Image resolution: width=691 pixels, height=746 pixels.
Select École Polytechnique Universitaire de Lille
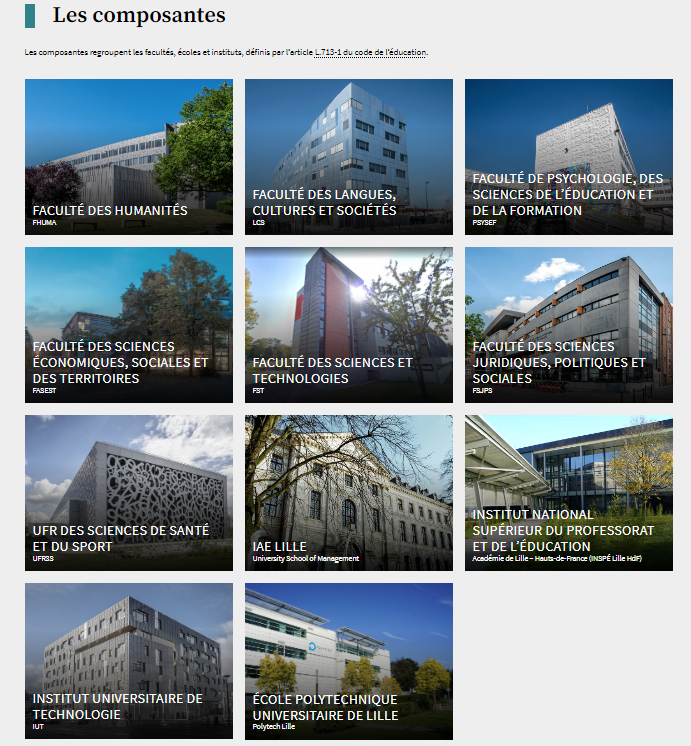pyautogui.click(x=348, y=661)
